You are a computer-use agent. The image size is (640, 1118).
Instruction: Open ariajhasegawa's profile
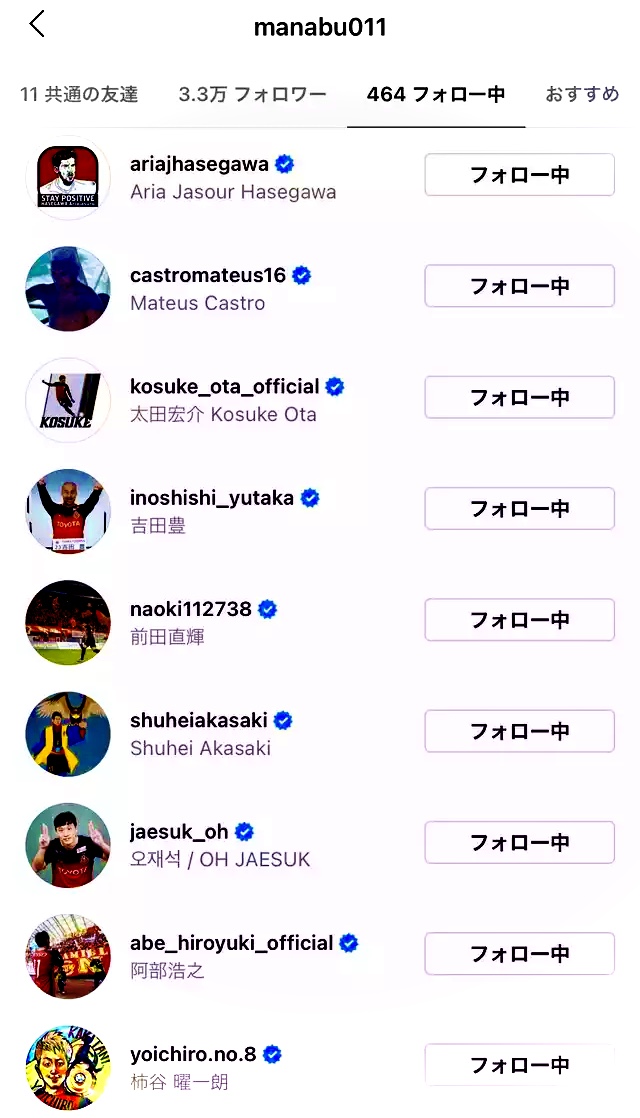click(199, 164)
